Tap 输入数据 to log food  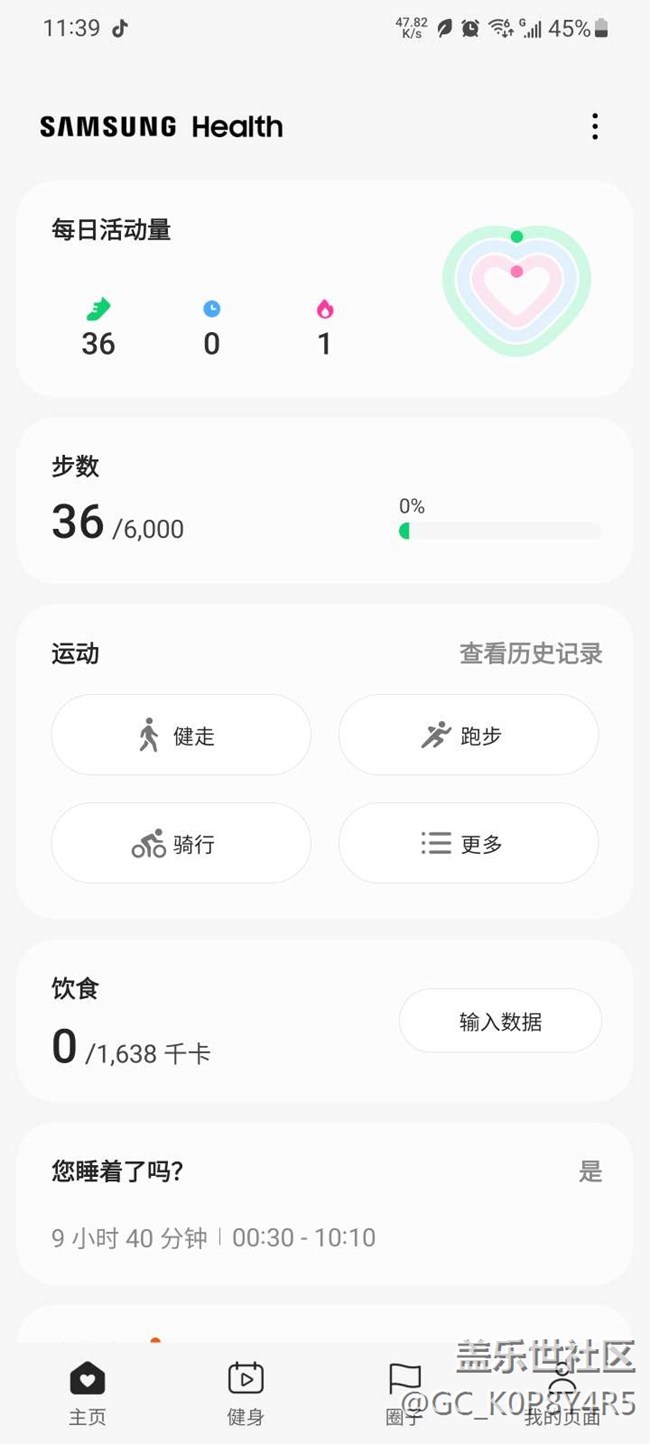[x=500, y=1021]
